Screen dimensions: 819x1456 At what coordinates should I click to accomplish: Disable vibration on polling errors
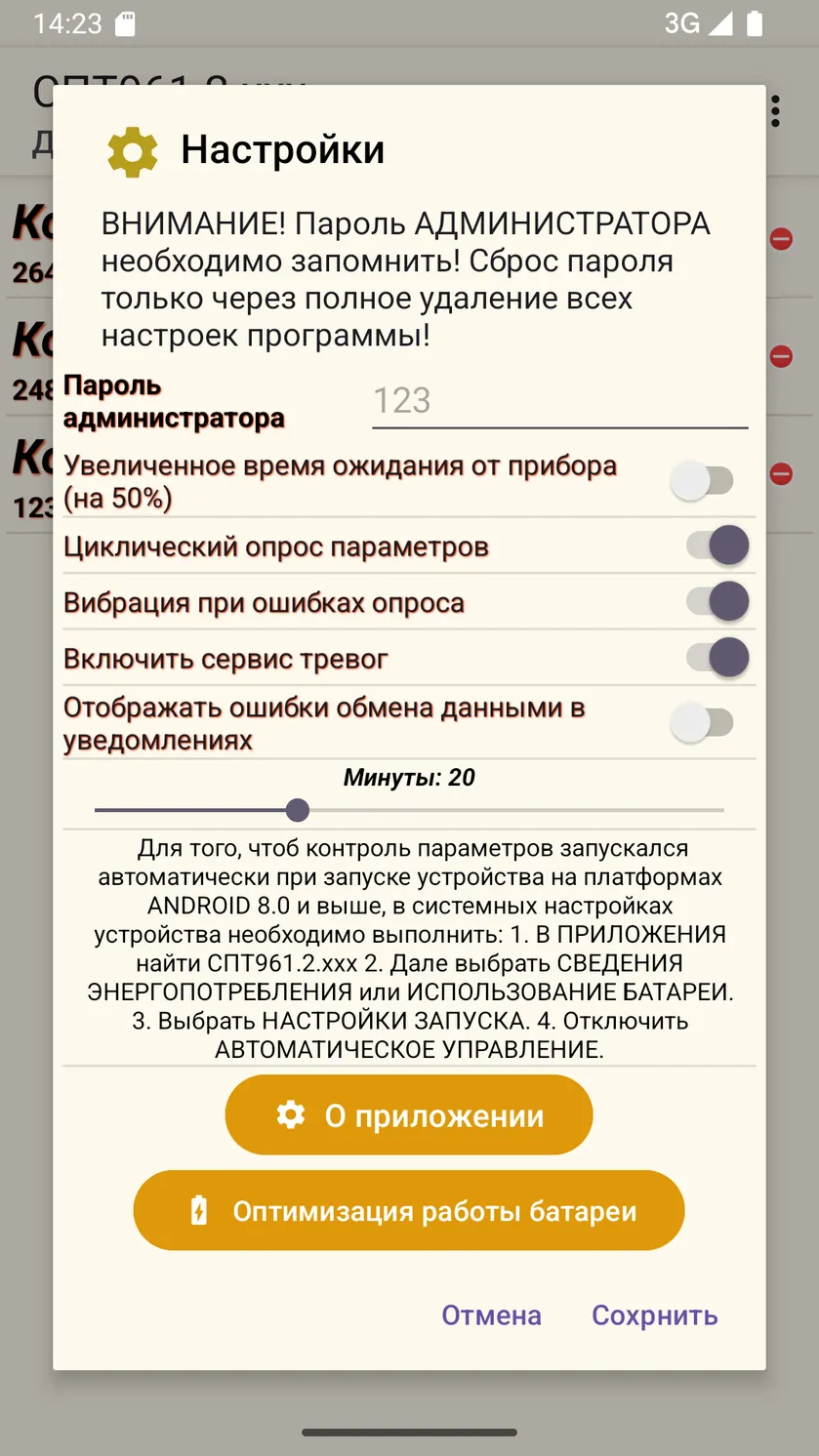pos(717,601)
